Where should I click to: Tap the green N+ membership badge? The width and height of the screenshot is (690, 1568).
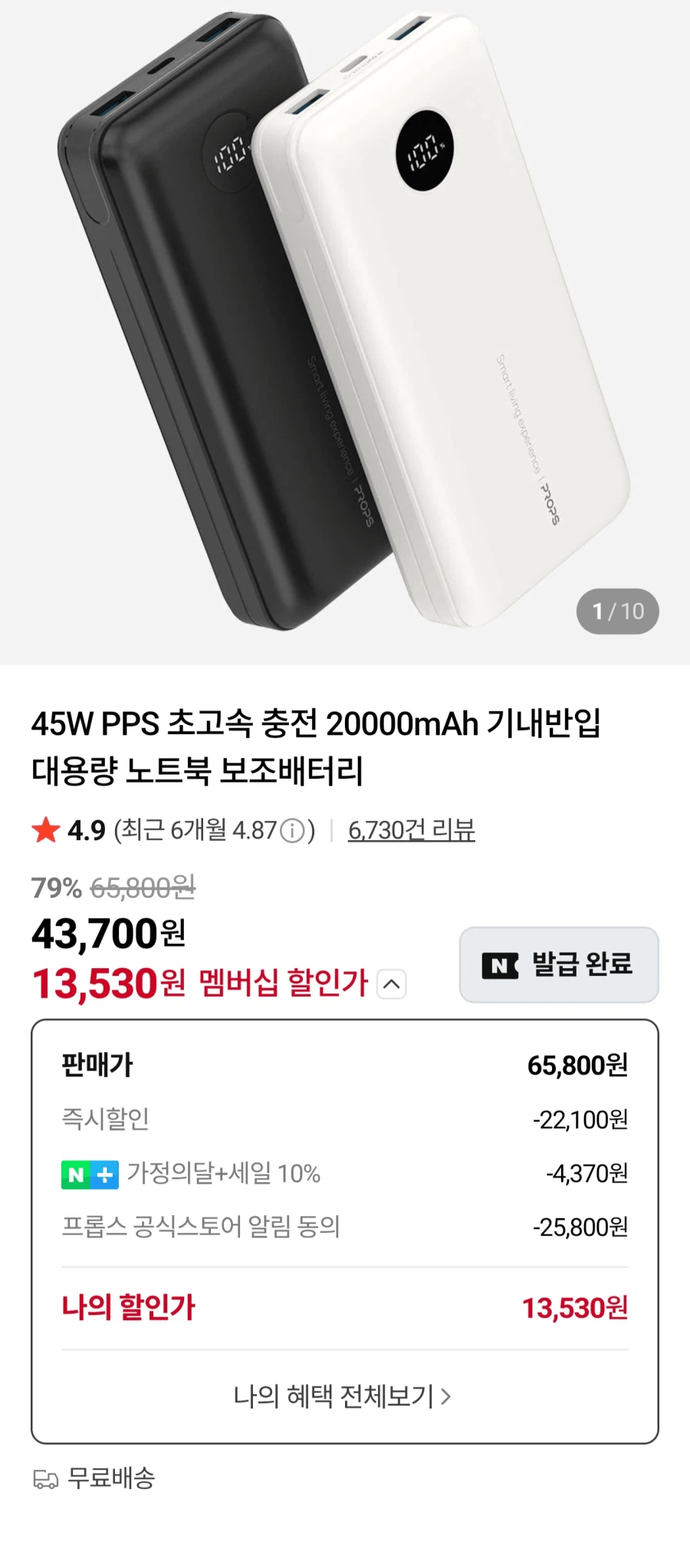(x=90, y=1174)
